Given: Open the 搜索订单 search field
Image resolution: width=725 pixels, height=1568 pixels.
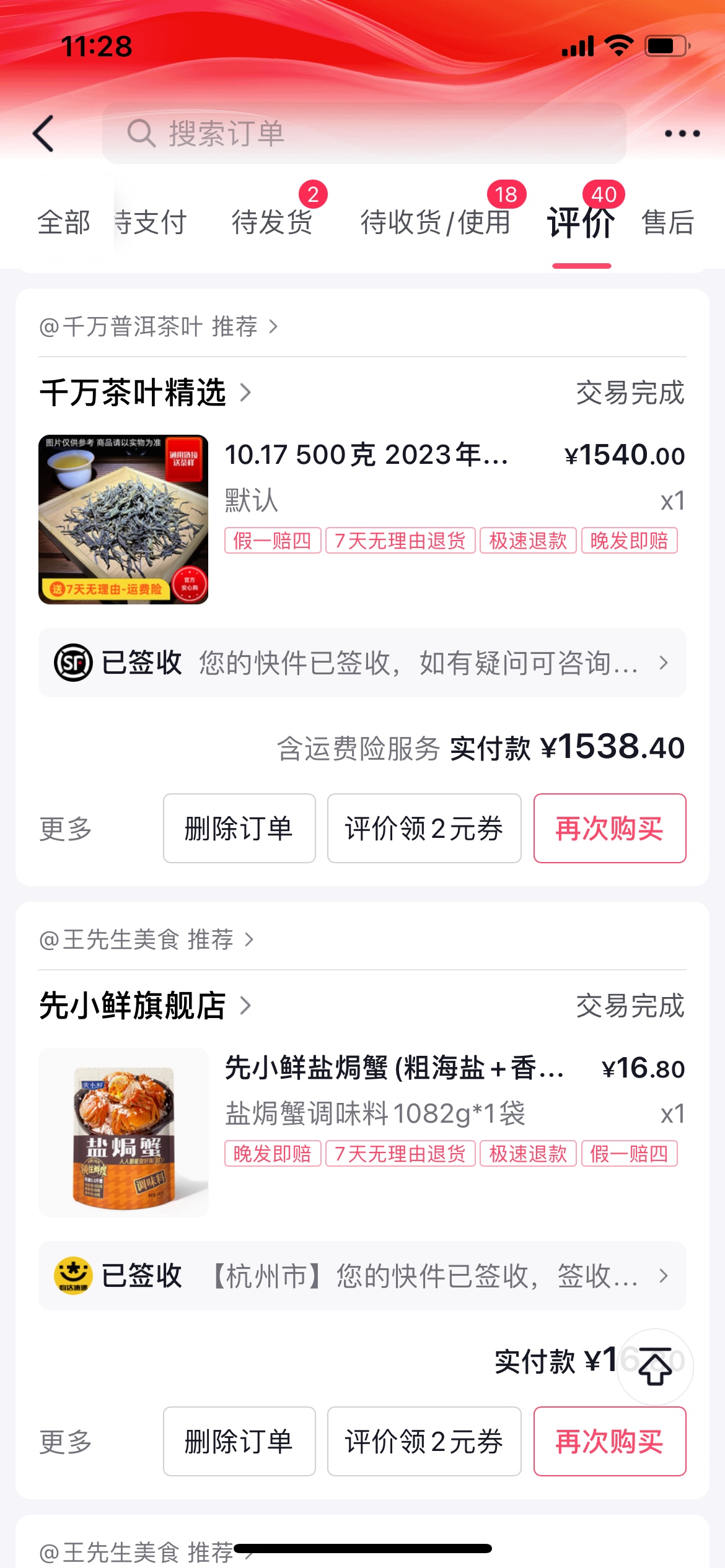Looking at the screenshot, I should click(364, 133).
